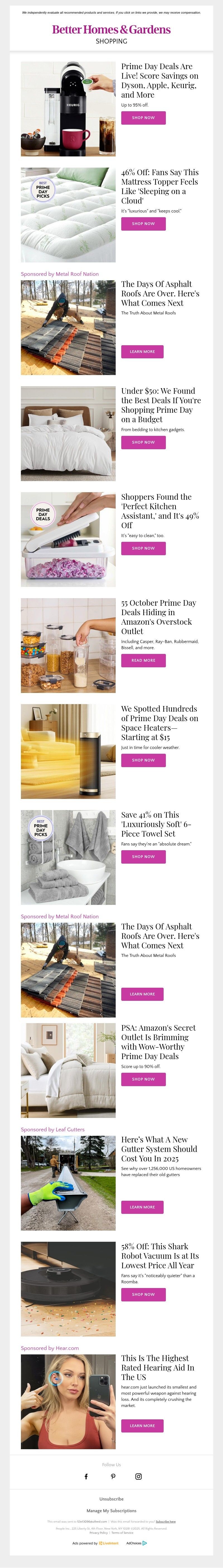
Task: Tap the 'Subscribe here' link
Action: [166, 1522]
